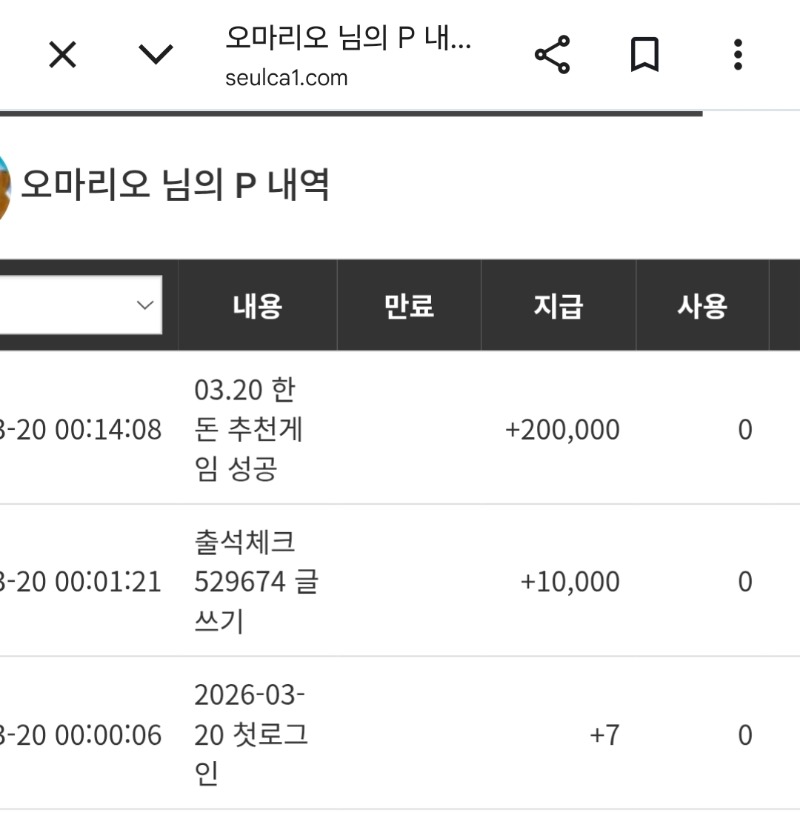Image resolution: width=800 pixels, height=816 pixels.
Task: Minimize the browser with the down chevron
Action: click(156, 55)
